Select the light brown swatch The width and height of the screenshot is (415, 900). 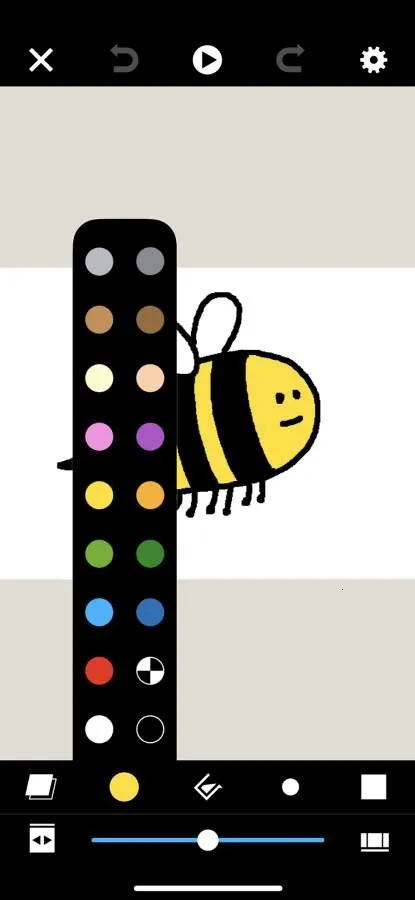[x=99, y=320]
